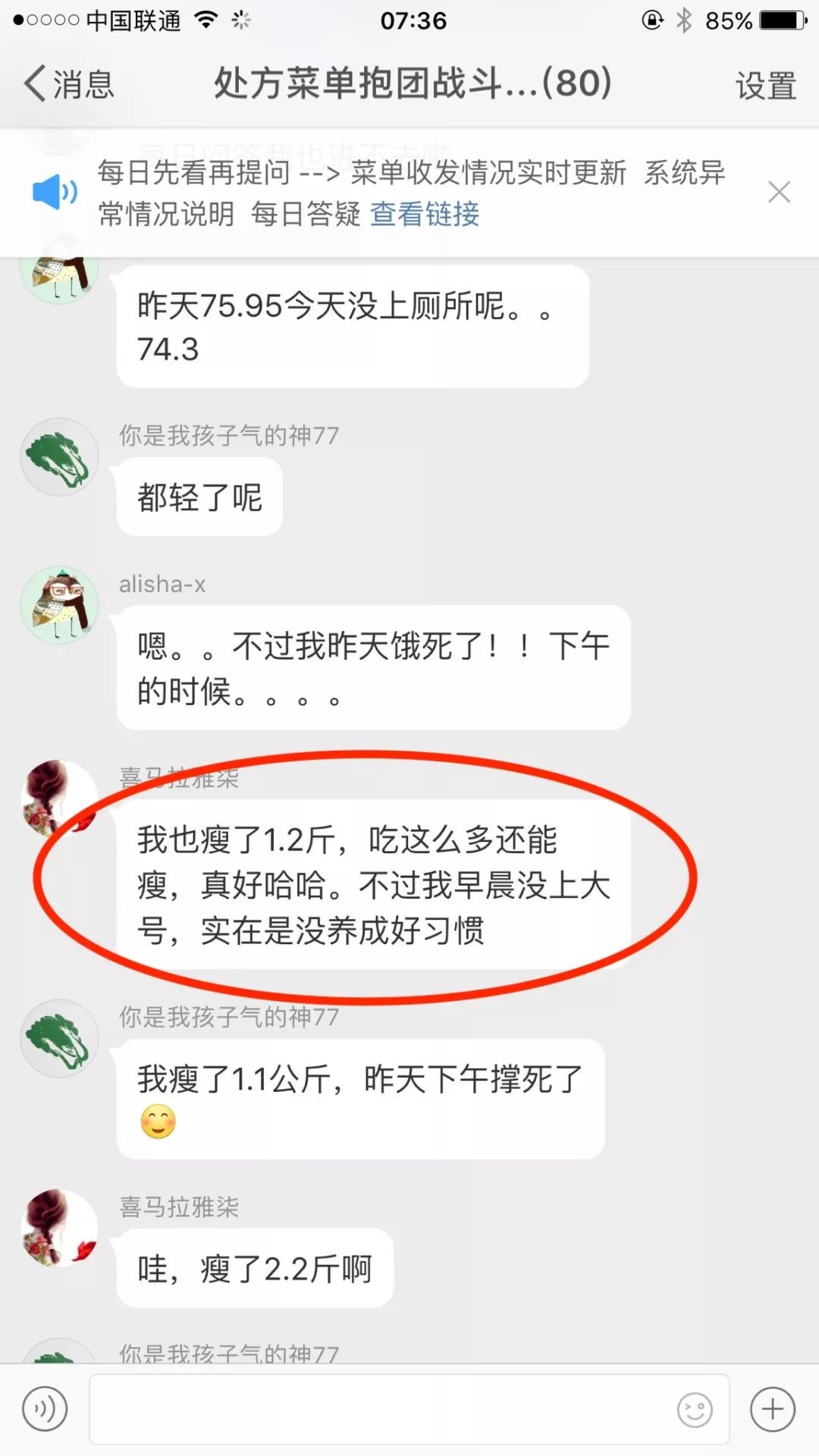Open the 查看链接 announcement link
Screen dimensions: 819x1456
(425, 214)
